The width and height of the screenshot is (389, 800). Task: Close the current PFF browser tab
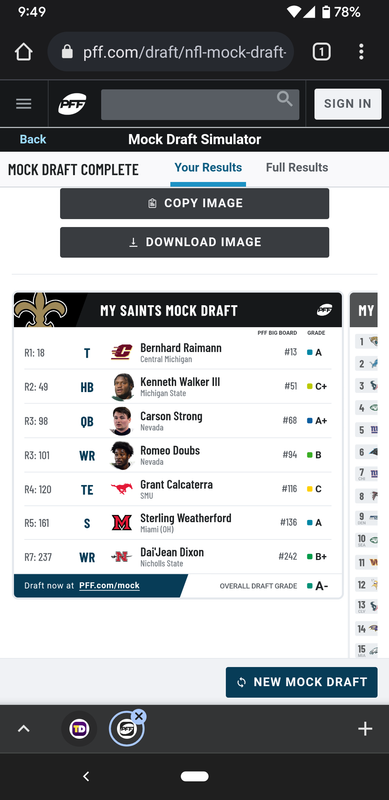138,716
